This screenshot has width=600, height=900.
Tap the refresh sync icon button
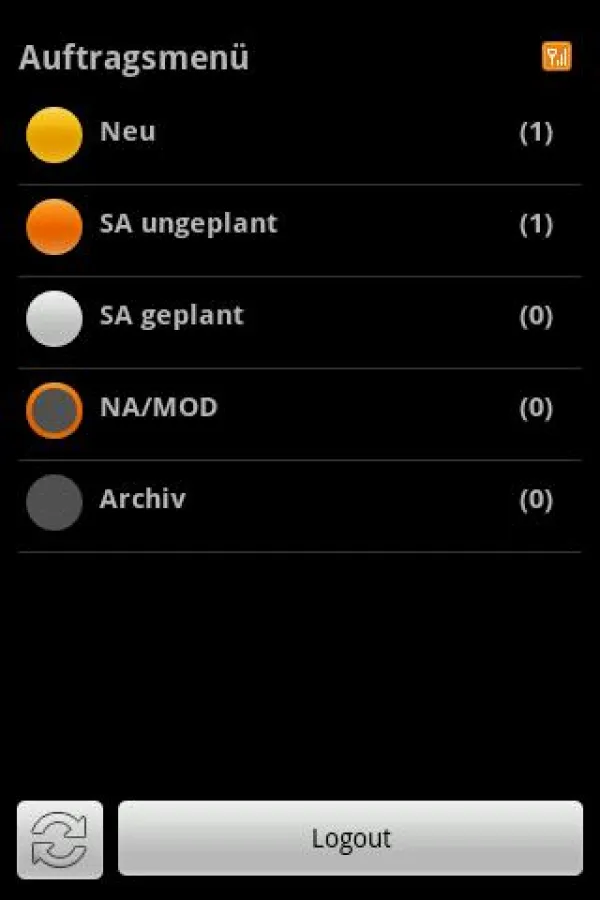[x=60, y=839]
